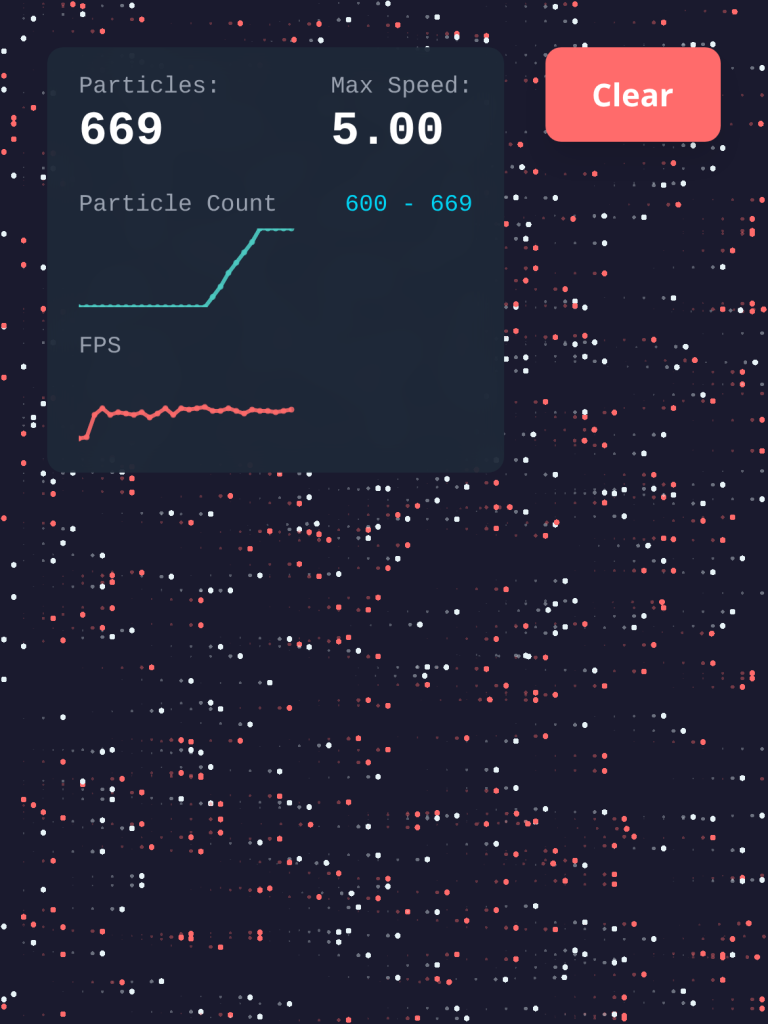The height and width of the screenshot is (1024, 768).
Task: Click the stats panel header row
Action: coord(275,107)
